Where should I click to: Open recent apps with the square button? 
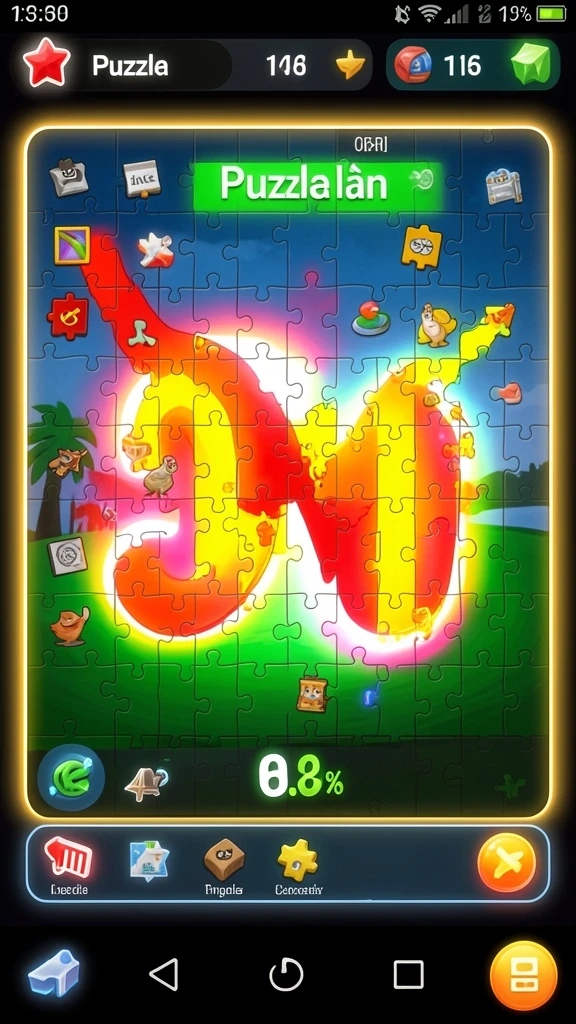pos(408,975)
